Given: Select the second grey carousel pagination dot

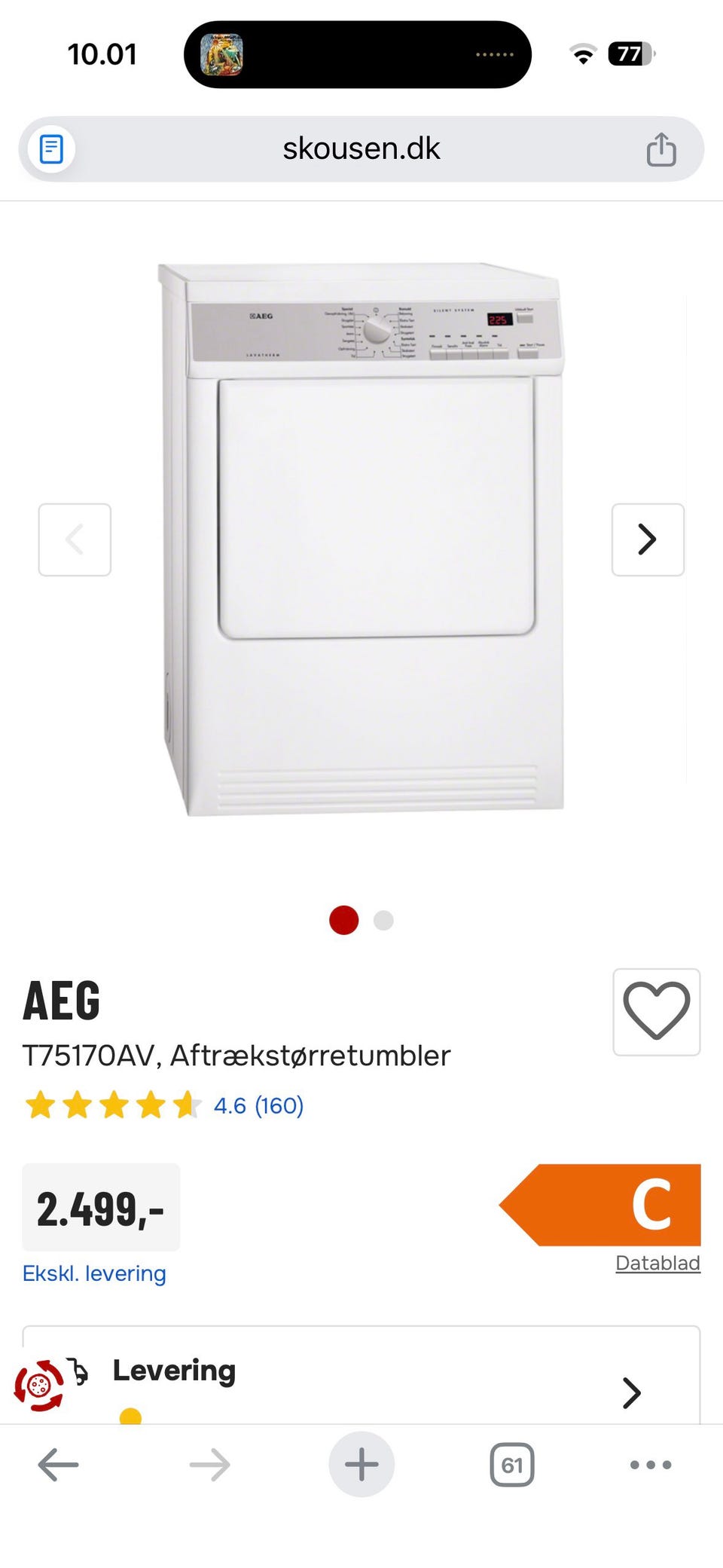Looking at the screenshot, I should click(x=383, y=921).
